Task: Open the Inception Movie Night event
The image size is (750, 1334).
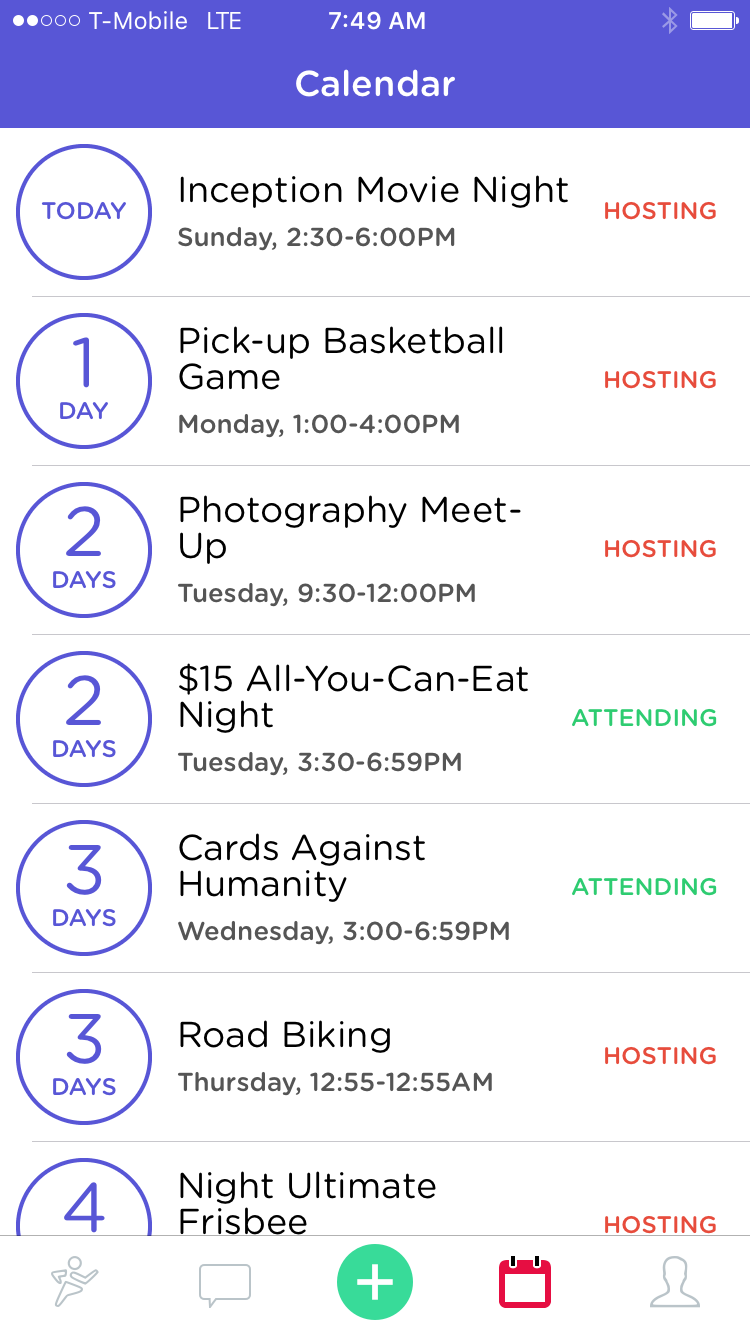Action: pyautogui.click(x=373, y=211)
